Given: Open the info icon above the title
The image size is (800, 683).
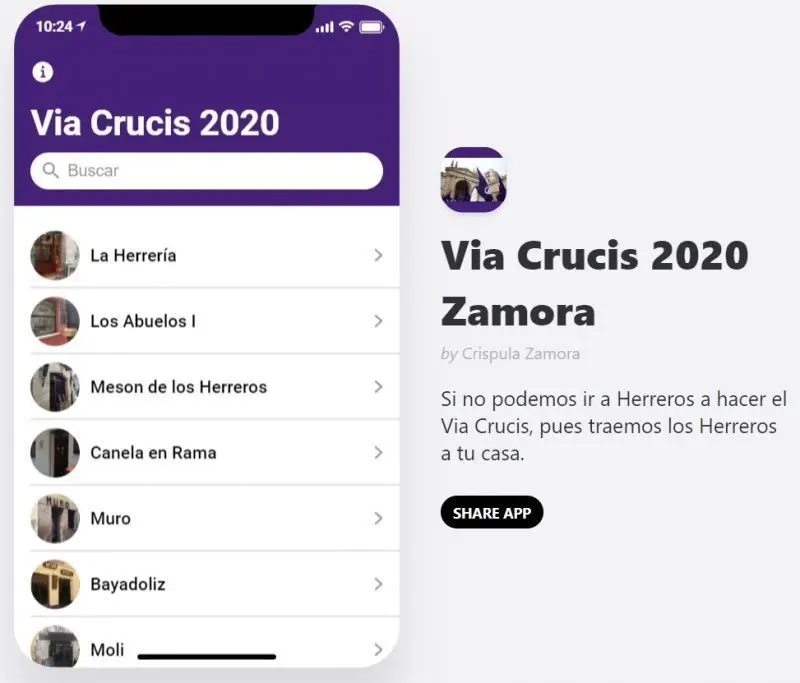Looking at the screenshot, I should (43, 72).
